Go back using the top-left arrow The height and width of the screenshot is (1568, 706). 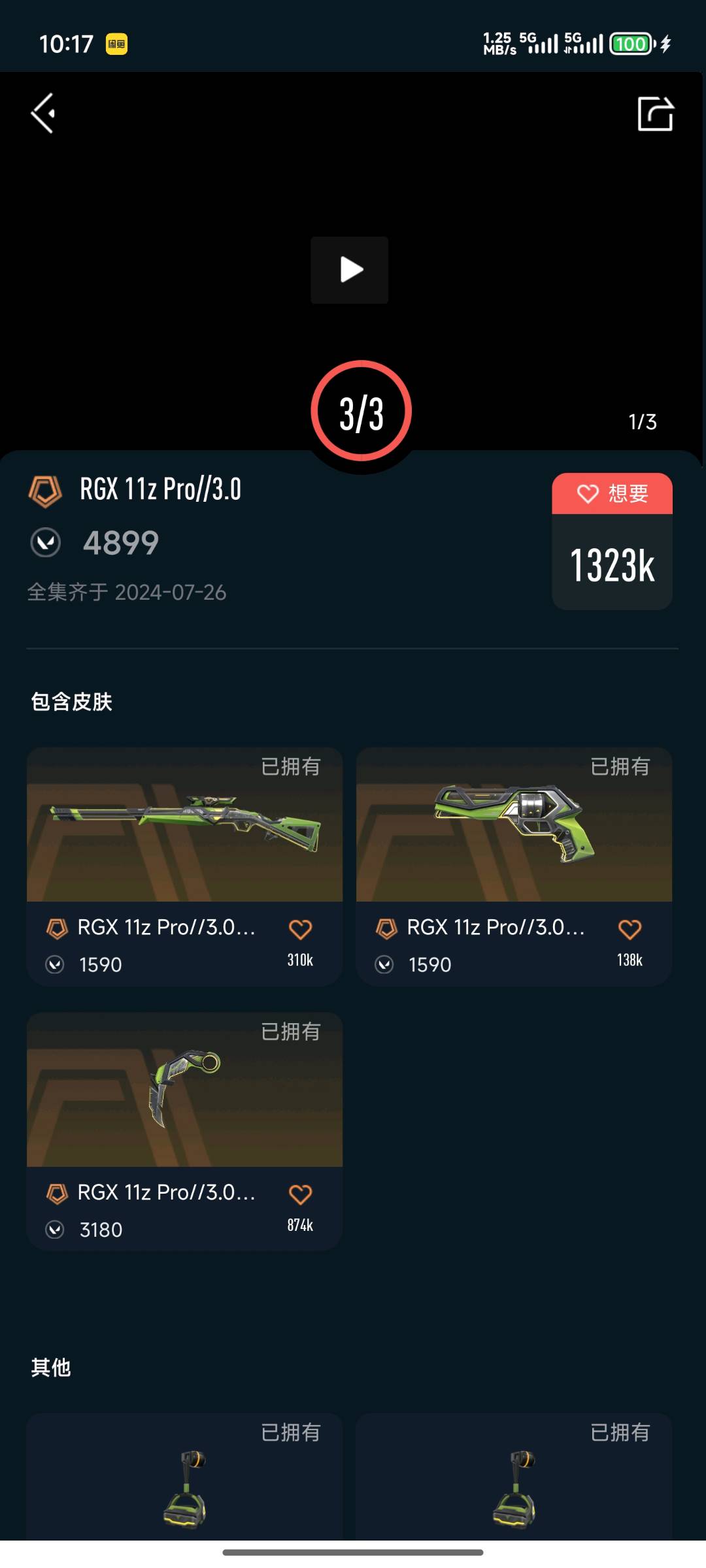(43, 114)
